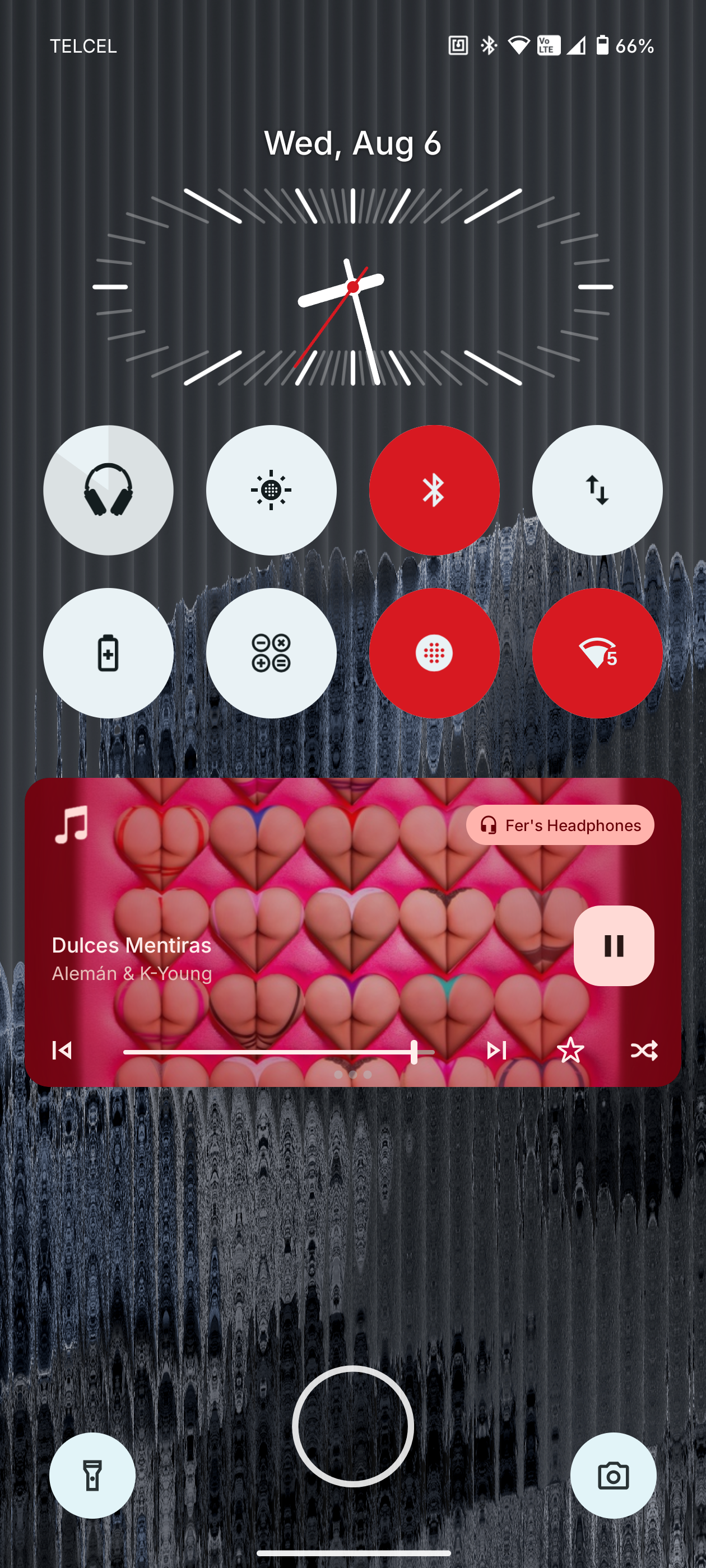Open the calculator shortcut
Image resolution: width=706 pixels, height=1568 pixels.
pyautogui.click(x=271, y=653)
